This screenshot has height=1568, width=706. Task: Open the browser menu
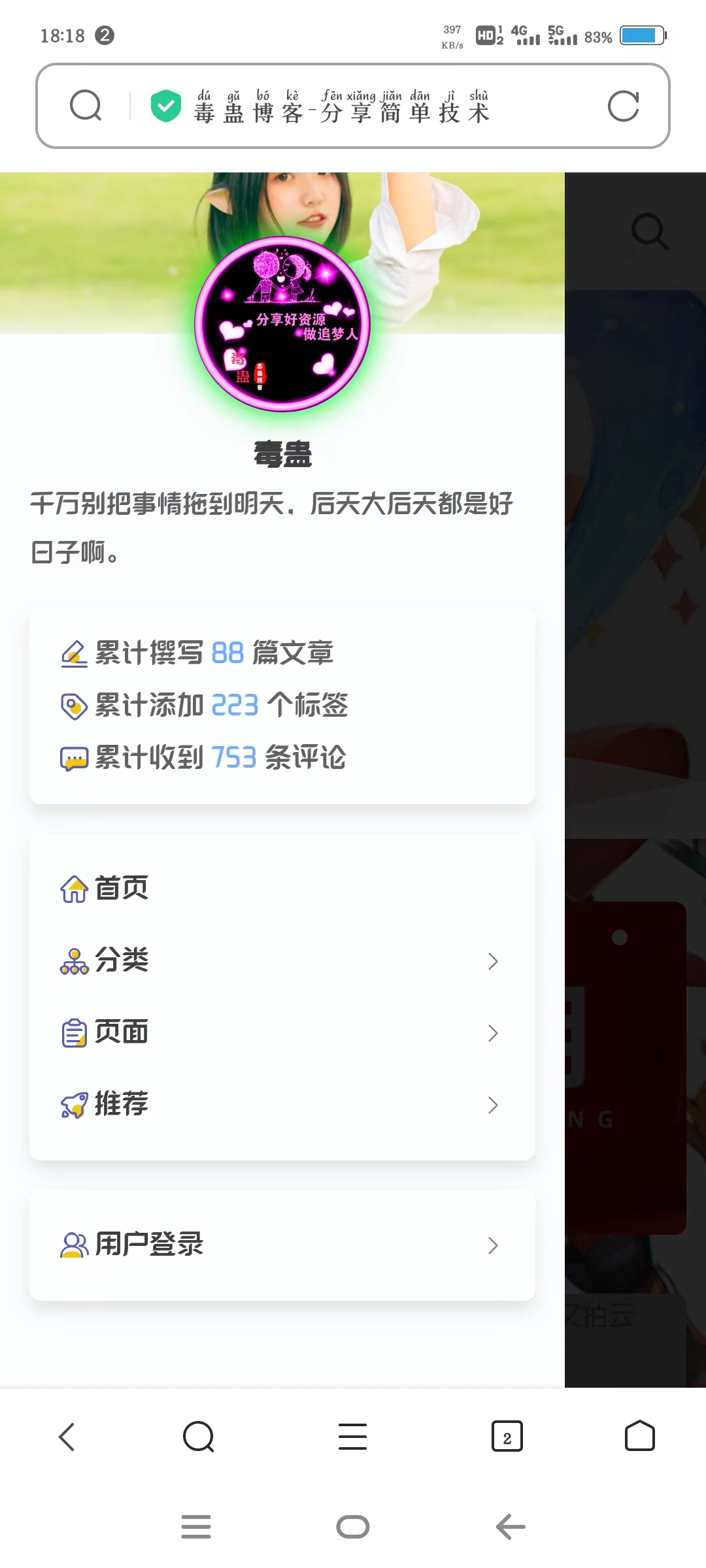tap(352, 1437)
